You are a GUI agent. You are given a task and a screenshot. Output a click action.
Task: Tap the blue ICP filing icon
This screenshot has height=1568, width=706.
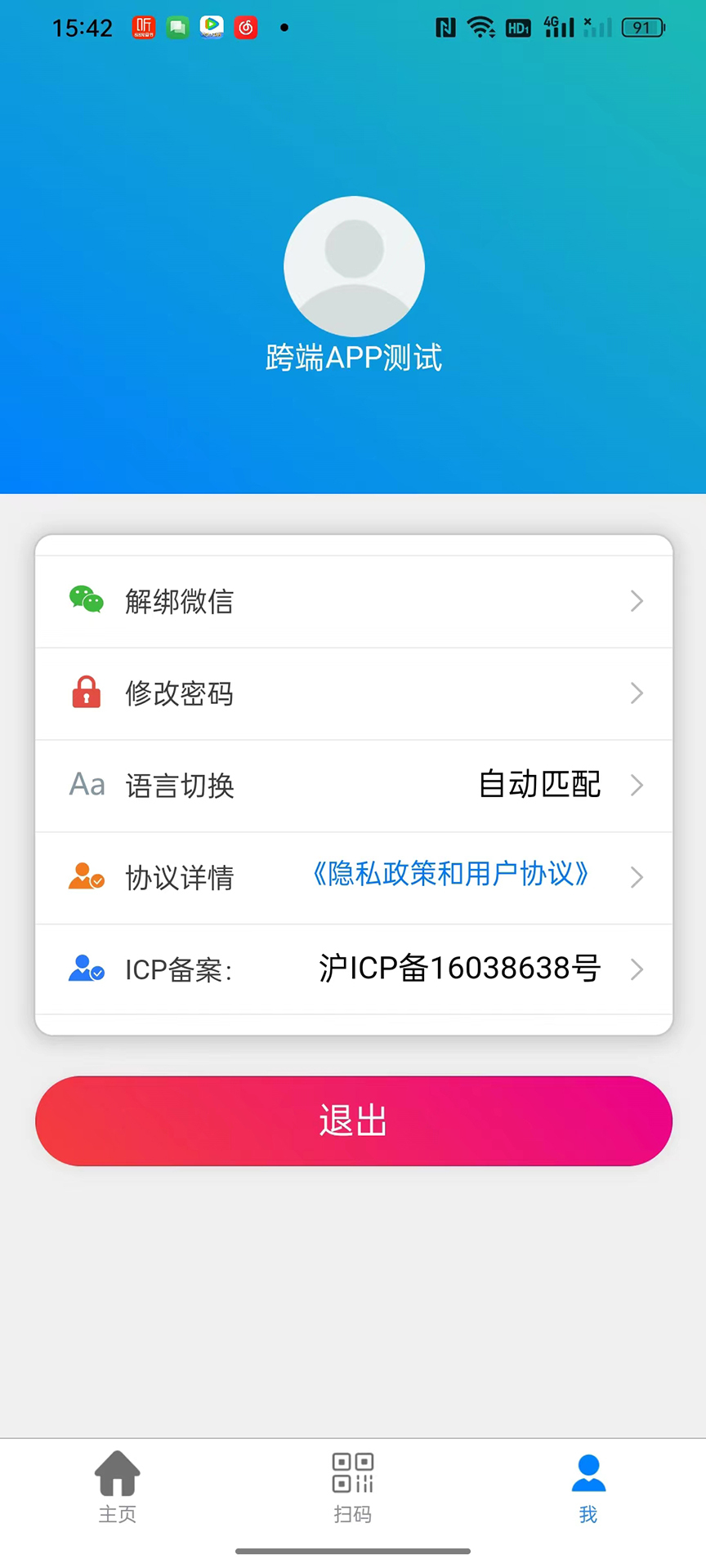point(87,969)
